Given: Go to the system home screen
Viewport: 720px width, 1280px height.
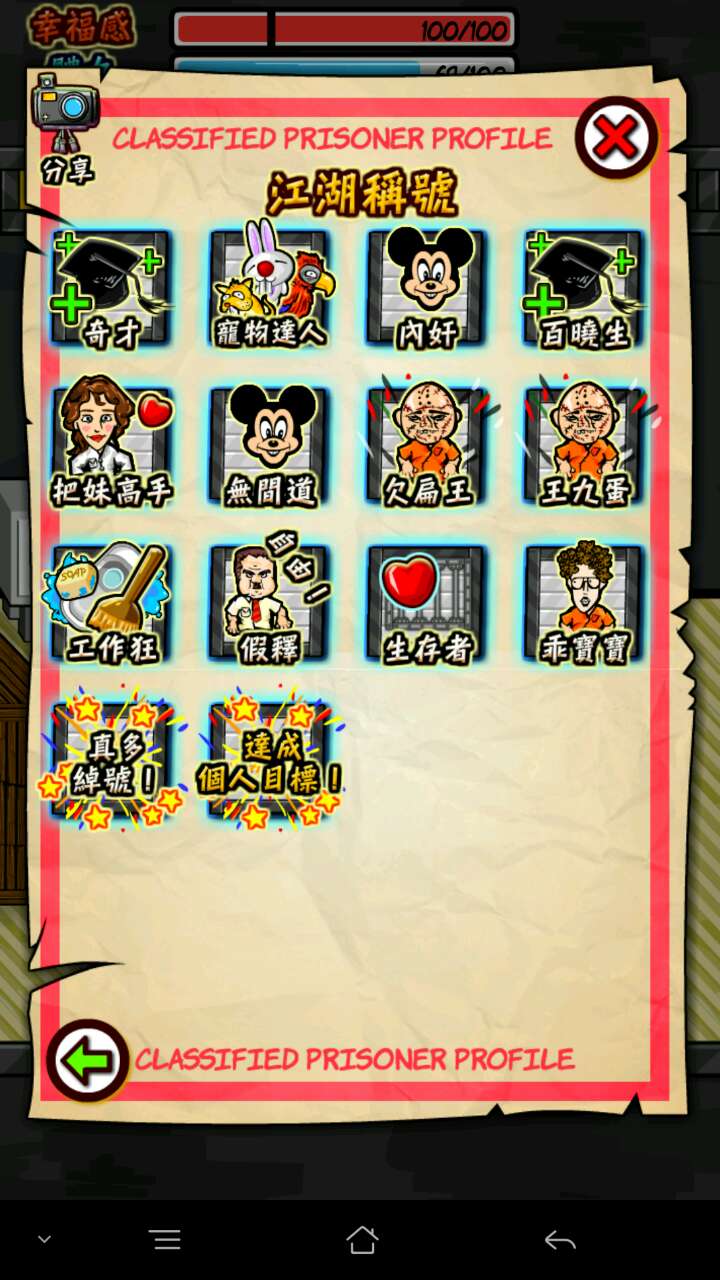Looking at the screenshot, I should (362, 1240).
